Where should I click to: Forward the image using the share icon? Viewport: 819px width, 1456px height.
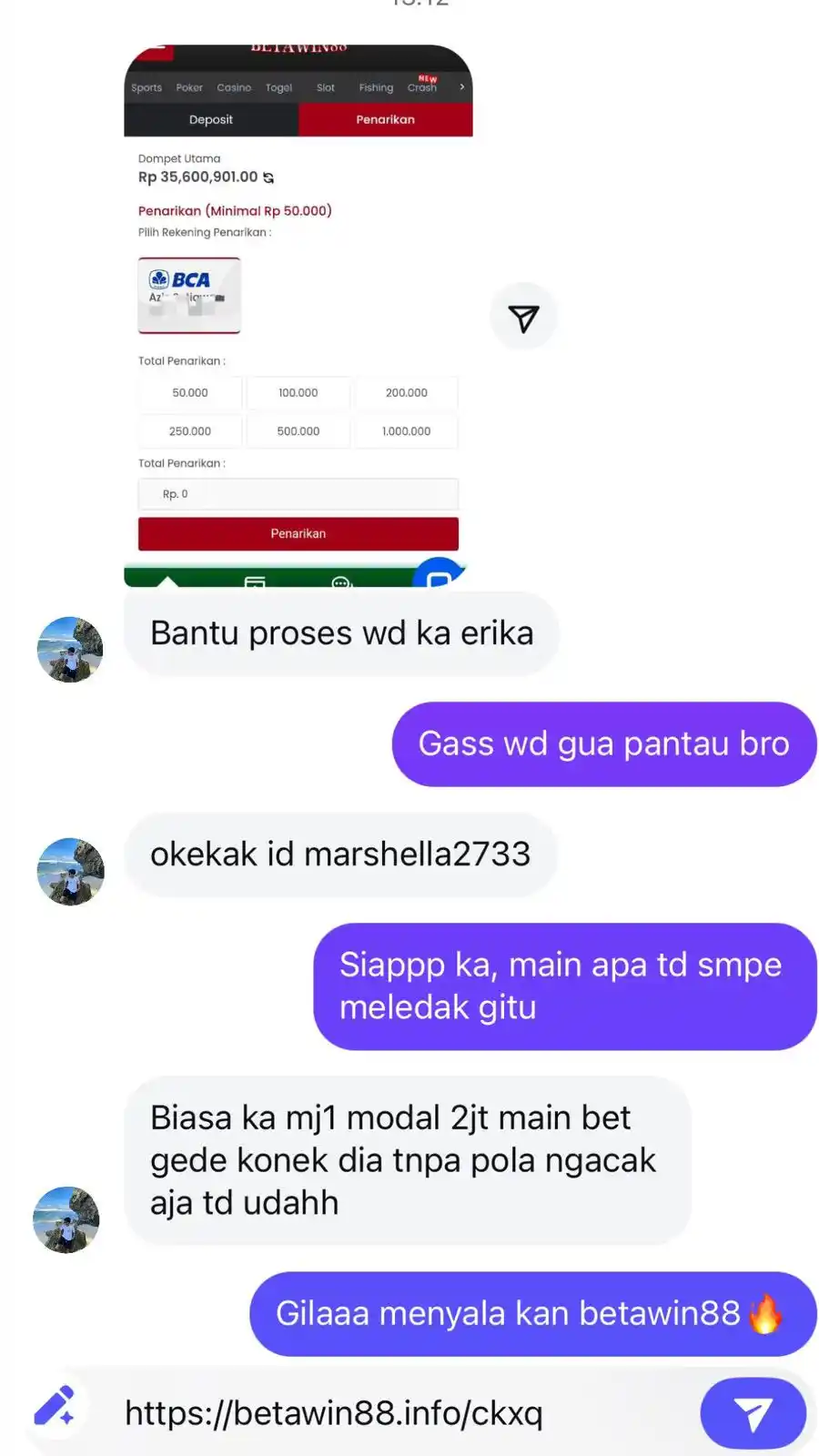click(523, 318)
